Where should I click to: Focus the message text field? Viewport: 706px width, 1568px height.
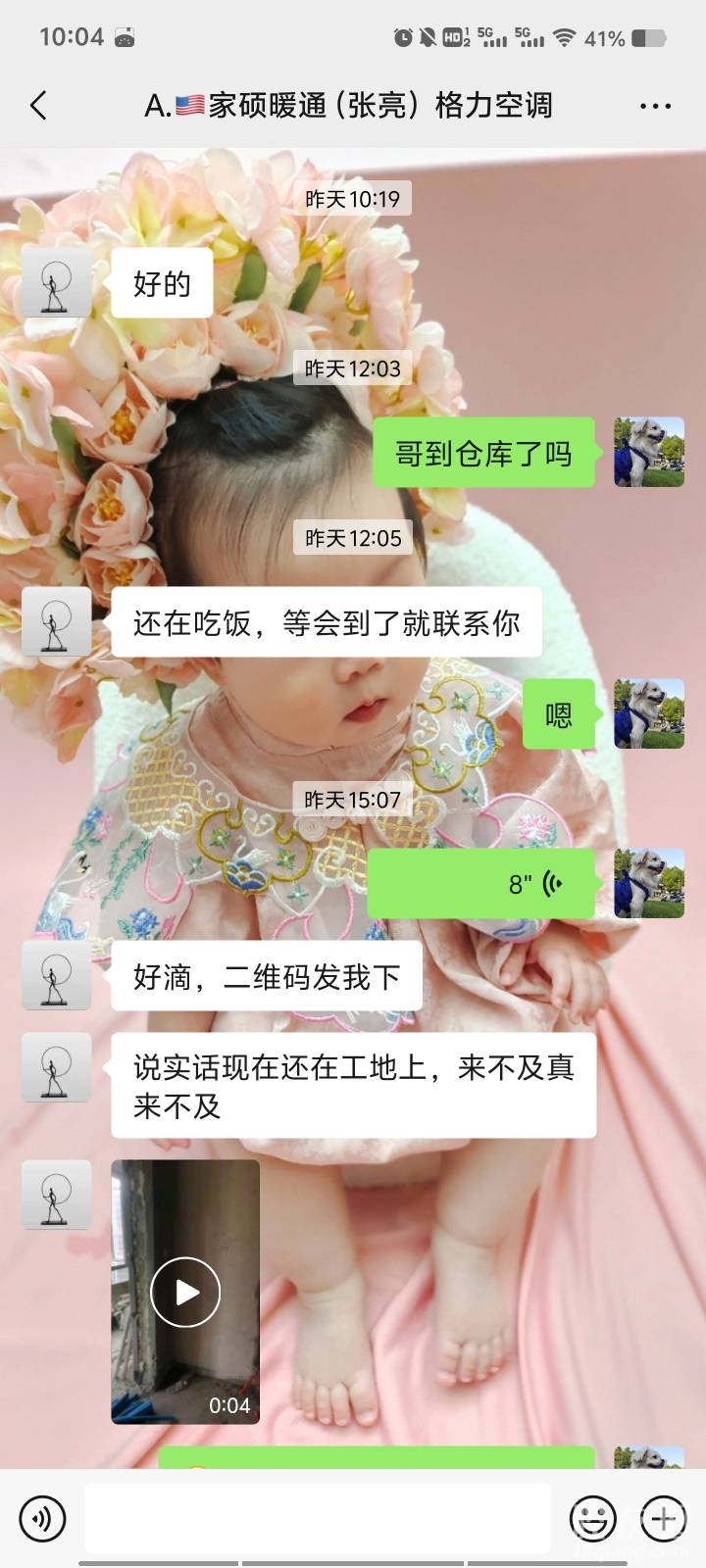pos(318,1519)
